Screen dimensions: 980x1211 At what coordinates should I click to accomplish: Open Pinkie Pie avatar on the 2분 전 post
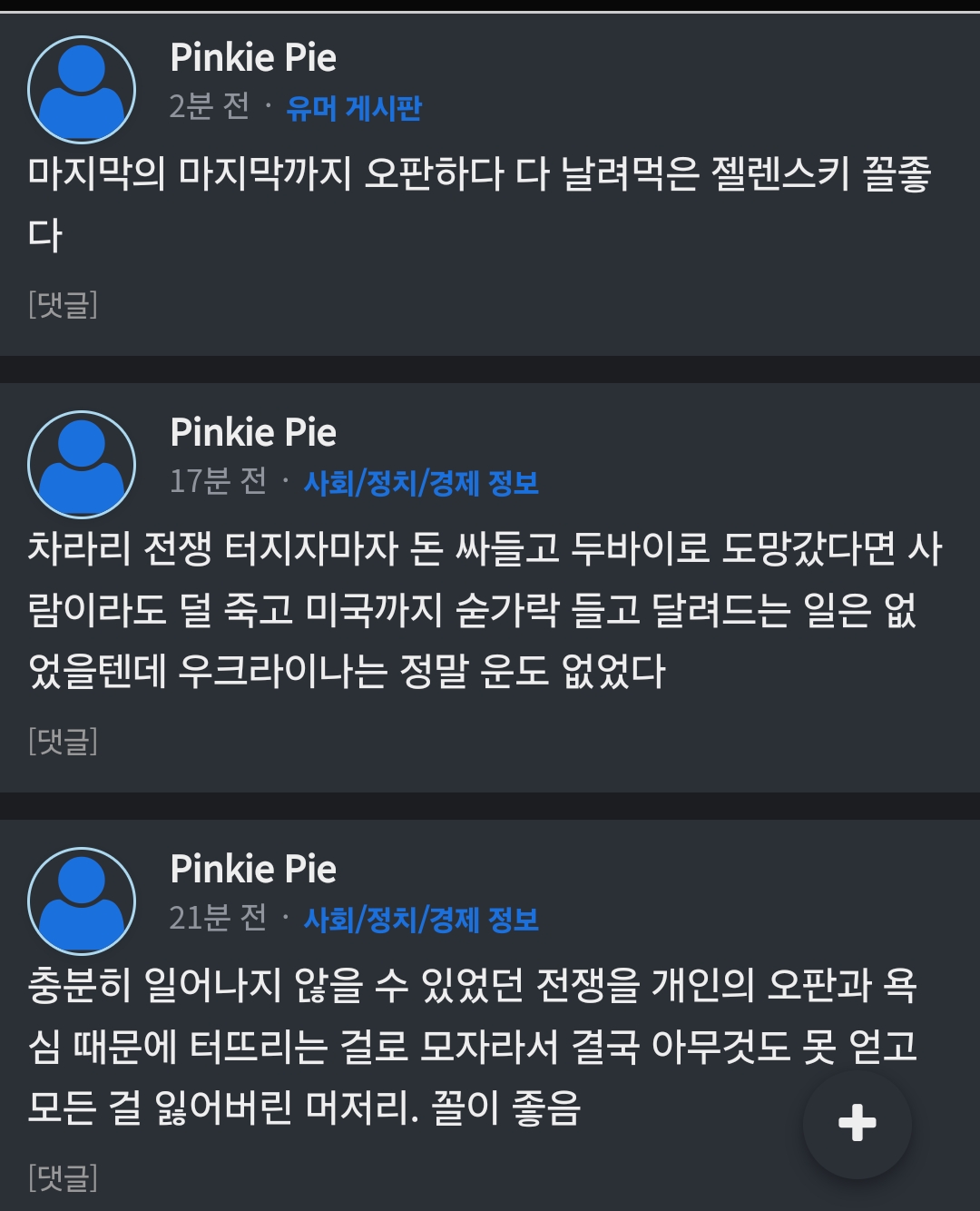82,90
